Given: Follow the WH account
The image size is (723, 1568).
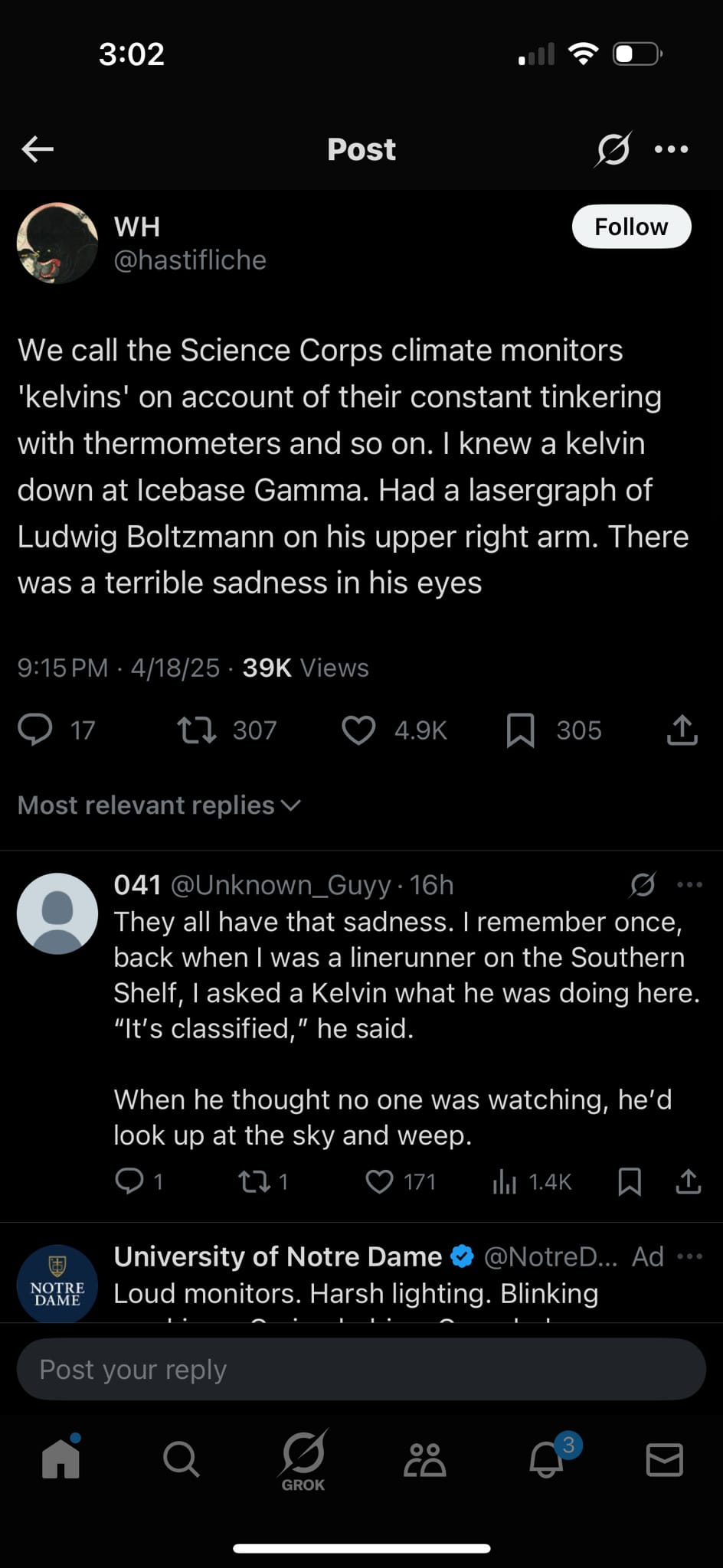Looking at the screenshot, I should click(x=631, y=227).
